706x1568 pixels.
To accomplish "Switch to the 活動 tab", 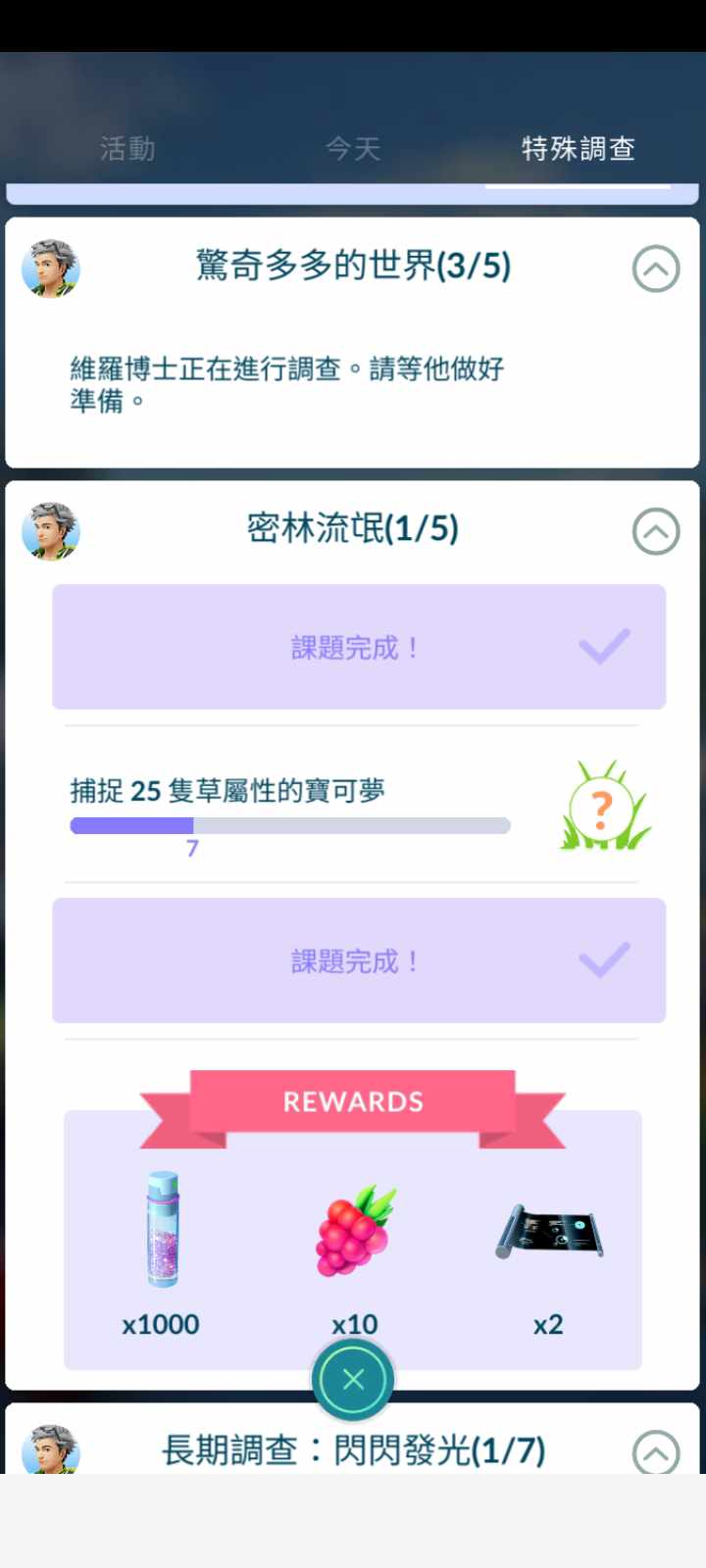I will [127, 148].
